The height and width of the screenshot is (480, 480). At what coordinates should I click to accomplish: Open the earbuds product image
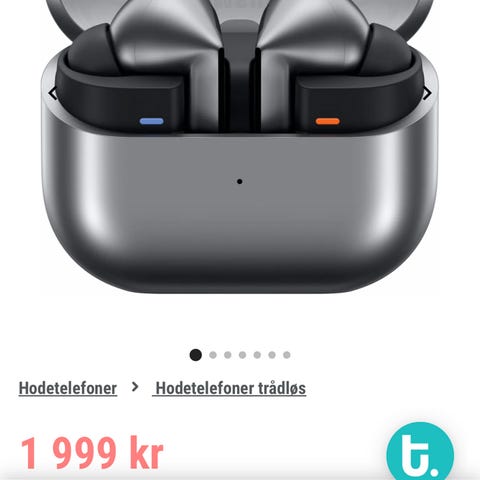[x=240, y=147]
